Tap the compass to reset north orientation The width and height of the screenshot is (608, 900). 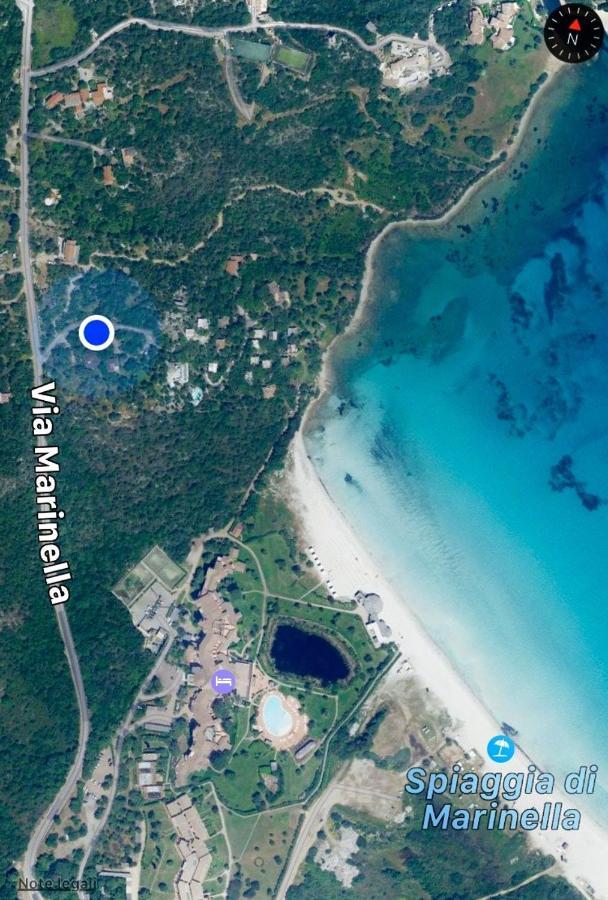(574, 33)
